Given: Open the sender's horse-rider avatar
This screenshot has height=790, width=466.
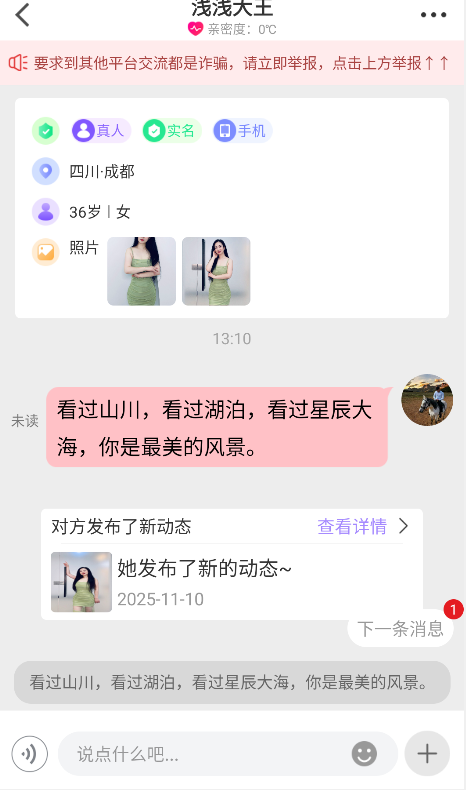Looking at the screenshot, I should 427,400.
